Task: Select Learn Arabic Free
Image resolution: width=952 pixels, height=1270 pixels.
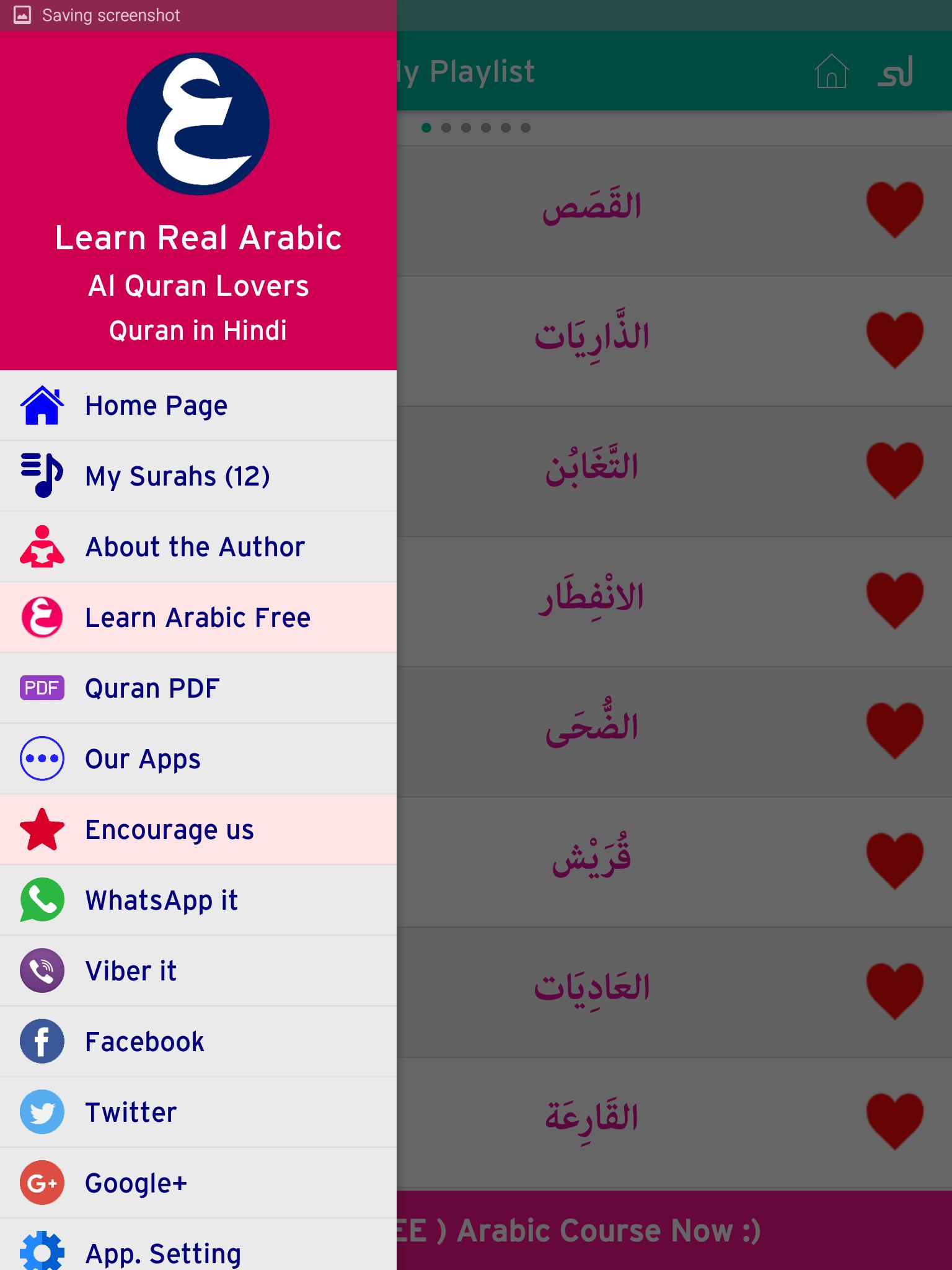Action: (198, 618)
